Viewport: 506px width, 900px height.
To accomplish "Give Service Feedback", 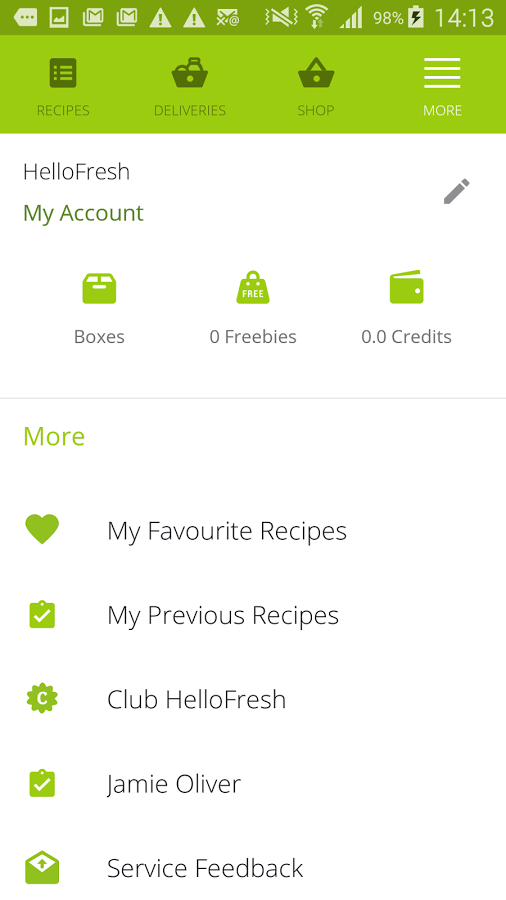I will (253, 868).
